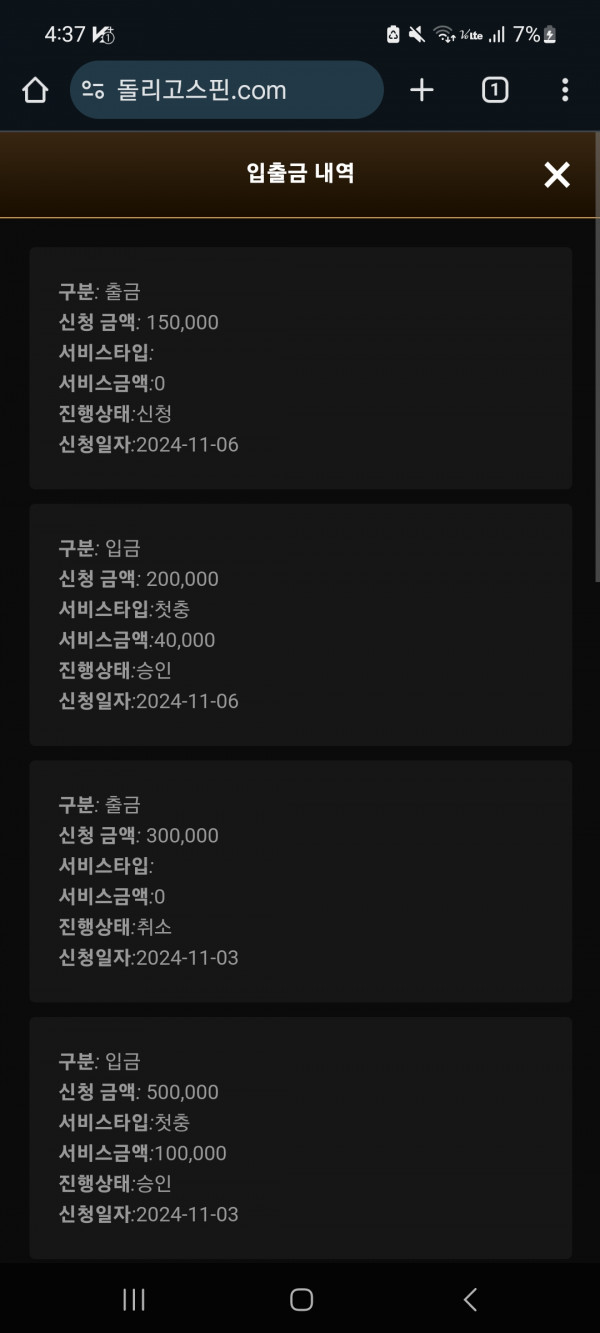The image size is (600, 1333).
Task: Tap the system back button
Action: coord(470,1299)
